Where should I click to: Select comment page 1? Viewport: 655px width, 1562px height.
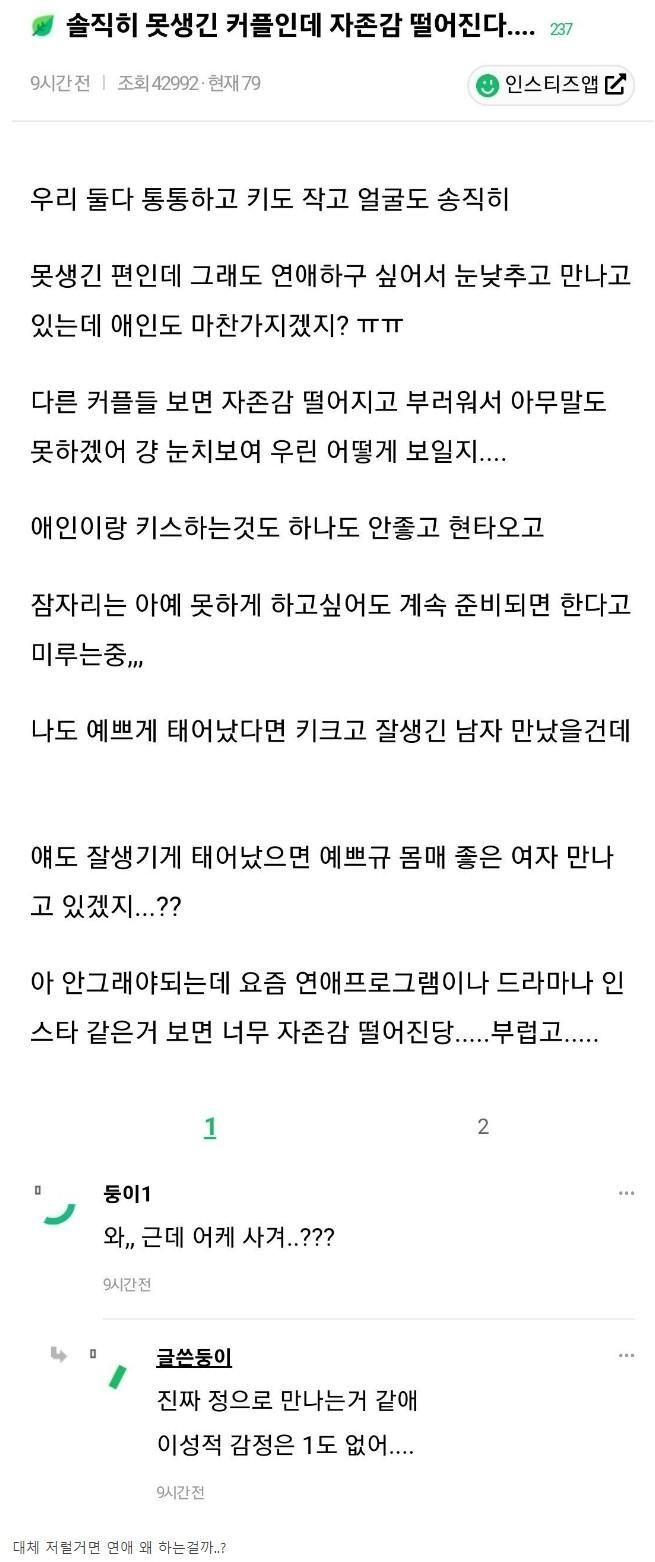(x=210, y=1127)
